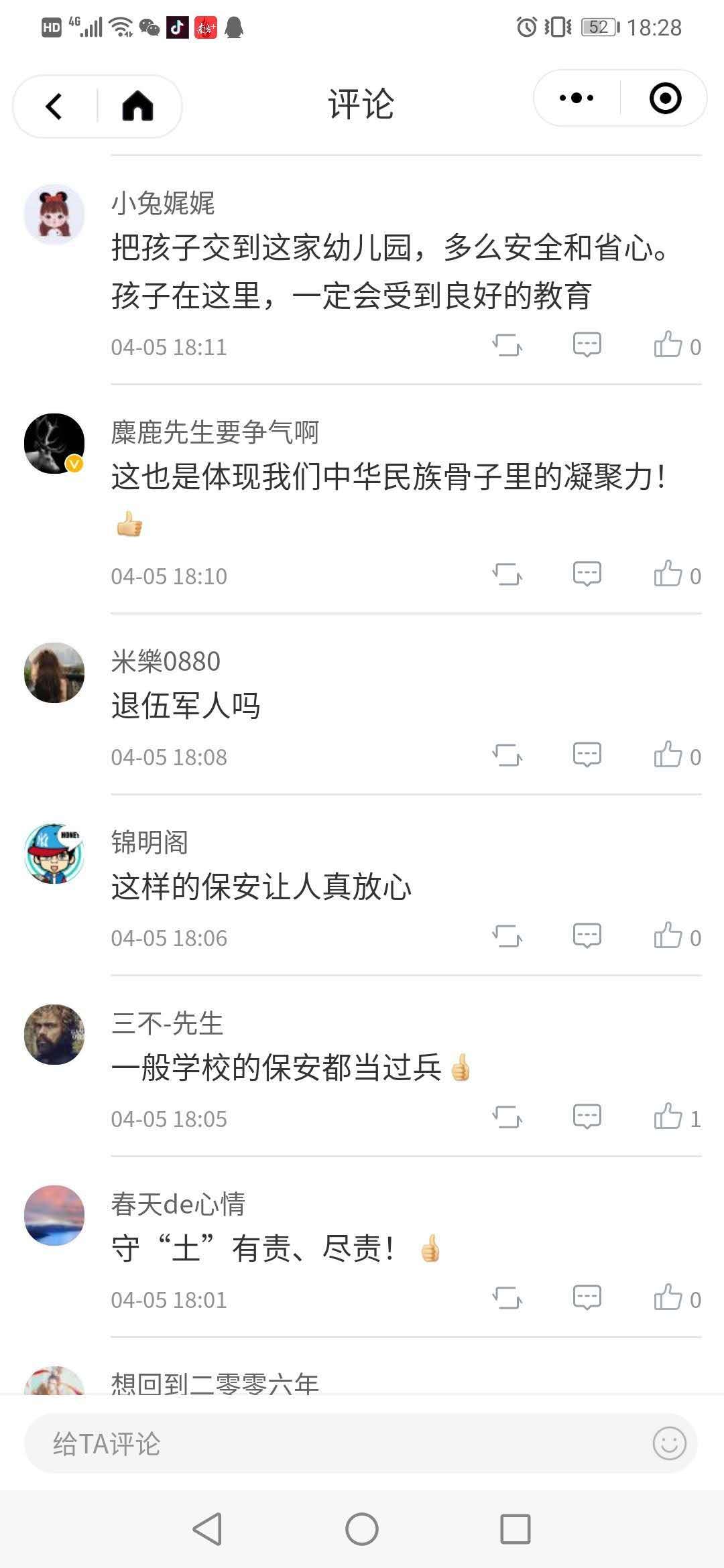Like 锦明阁's comment
Screen dimensions: 724x1568
tap(668, 937)
